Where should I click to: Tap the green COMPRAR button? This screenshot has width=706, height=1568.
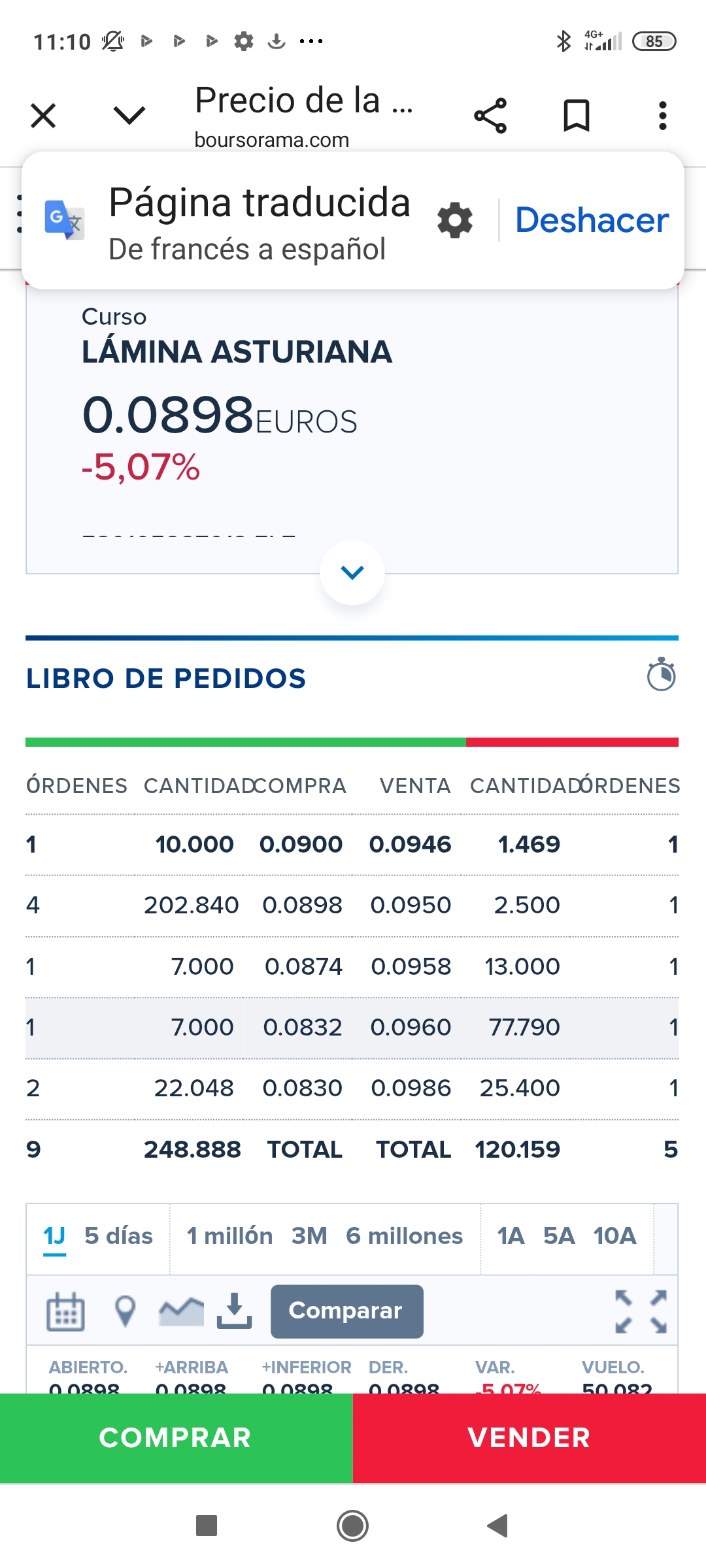click(x=176, y=1438)
